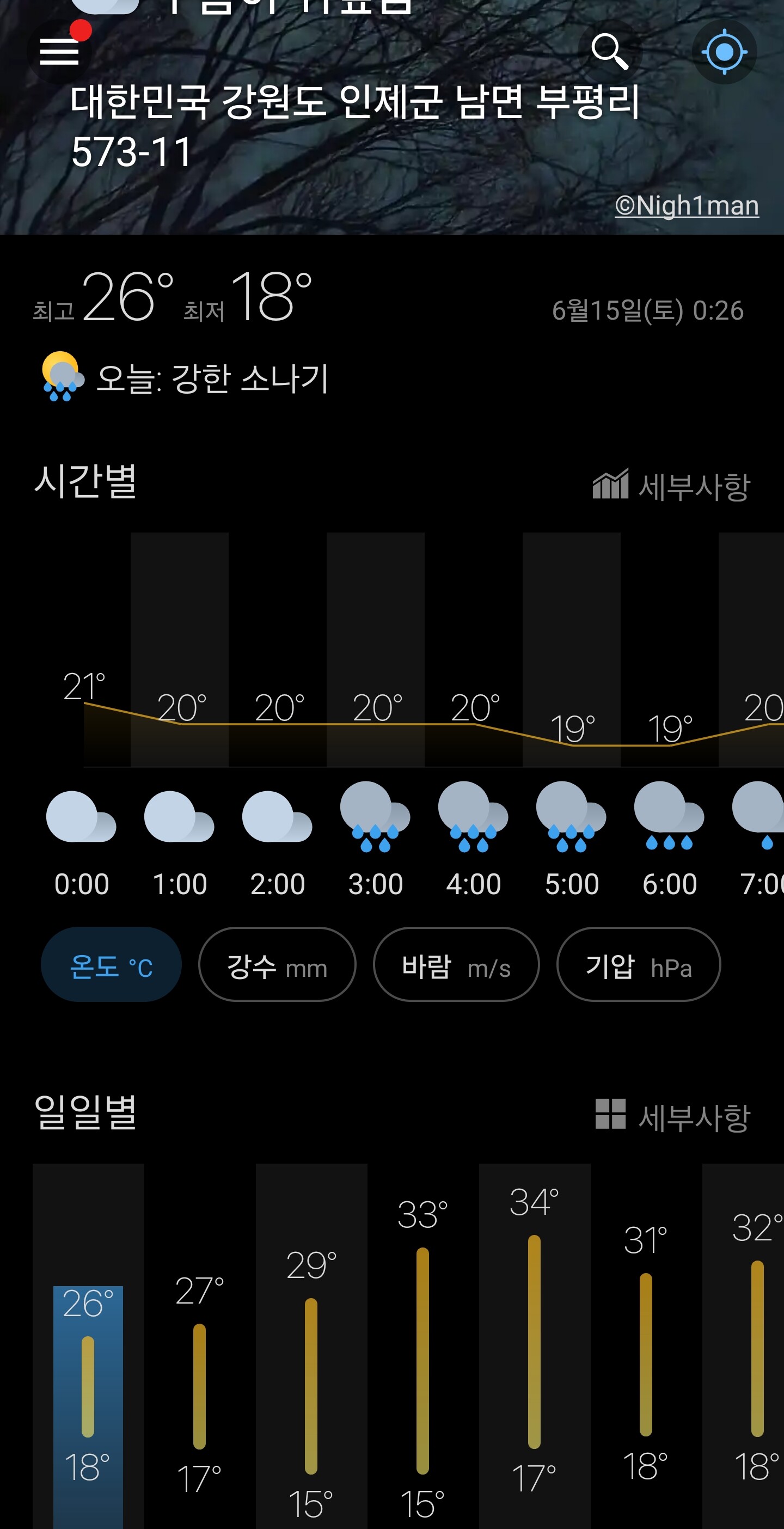Select the 온도 °C chip
Image resolution: width=784 pixels, height=1529 pixels.
[111, 964]
